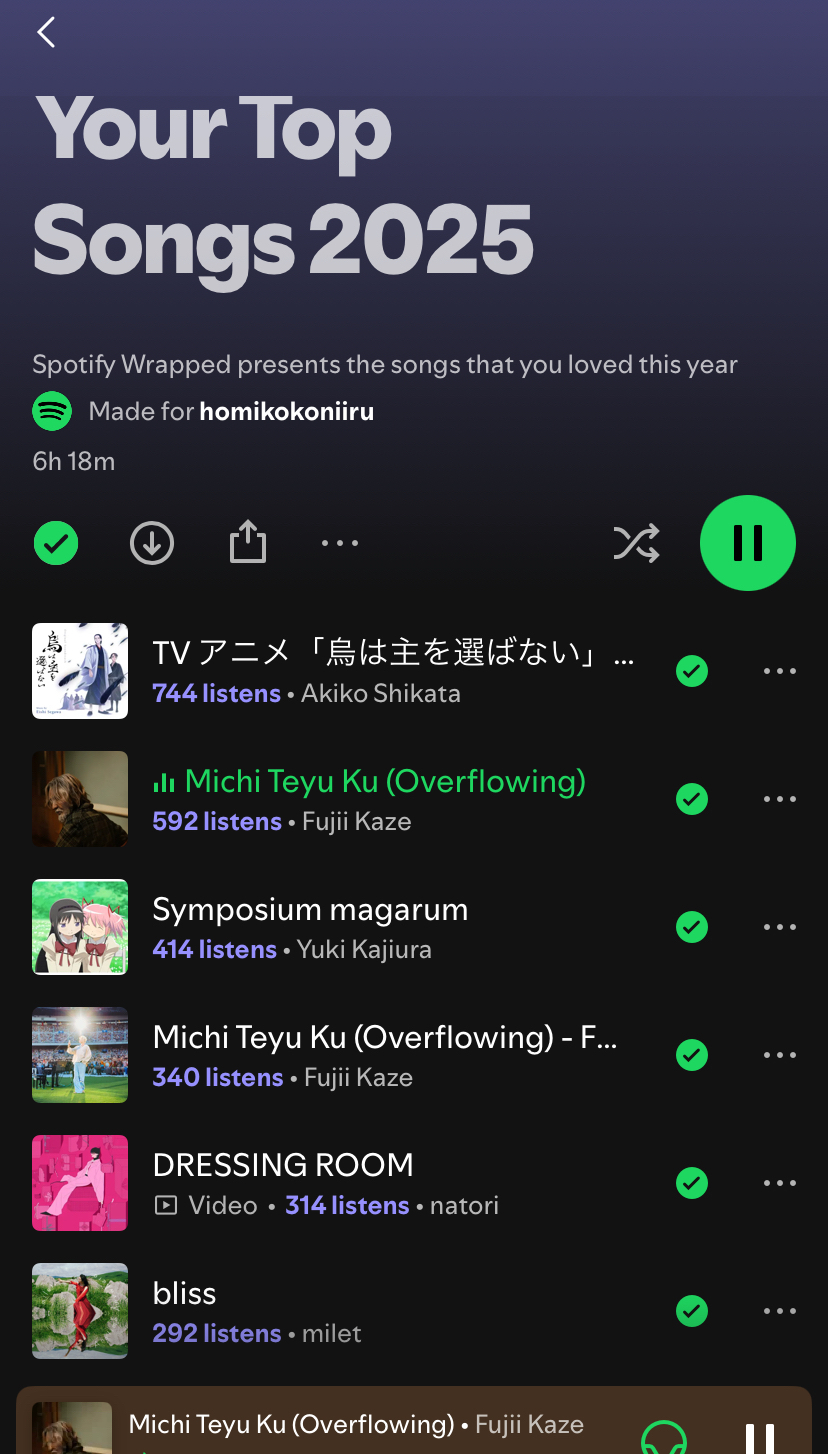Open the headphones device picker in mini player
Screen dimensions: 828x1454
[664, 1438]
